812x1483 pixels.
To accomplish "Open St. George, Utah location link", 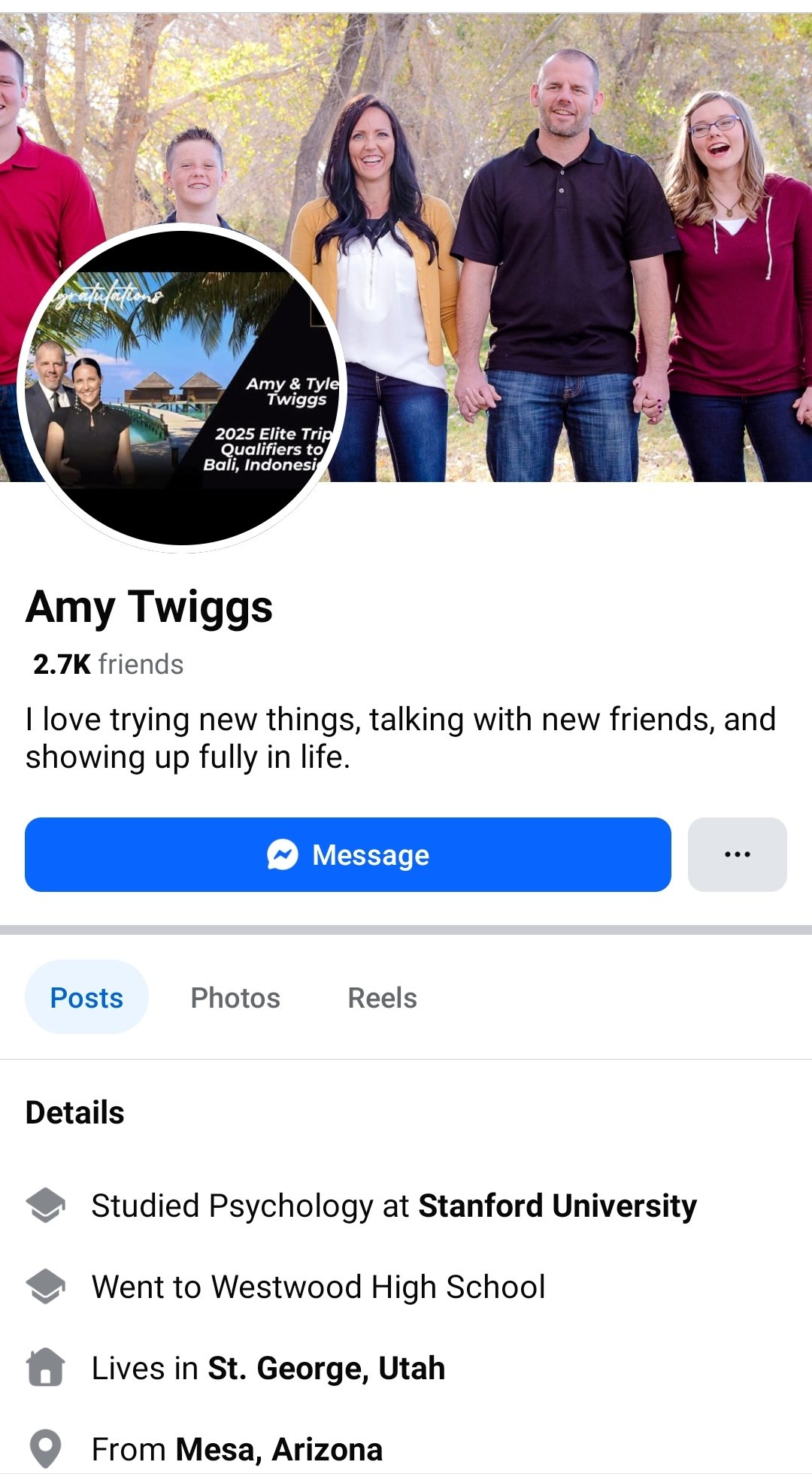I will [x=326, y=1368].
